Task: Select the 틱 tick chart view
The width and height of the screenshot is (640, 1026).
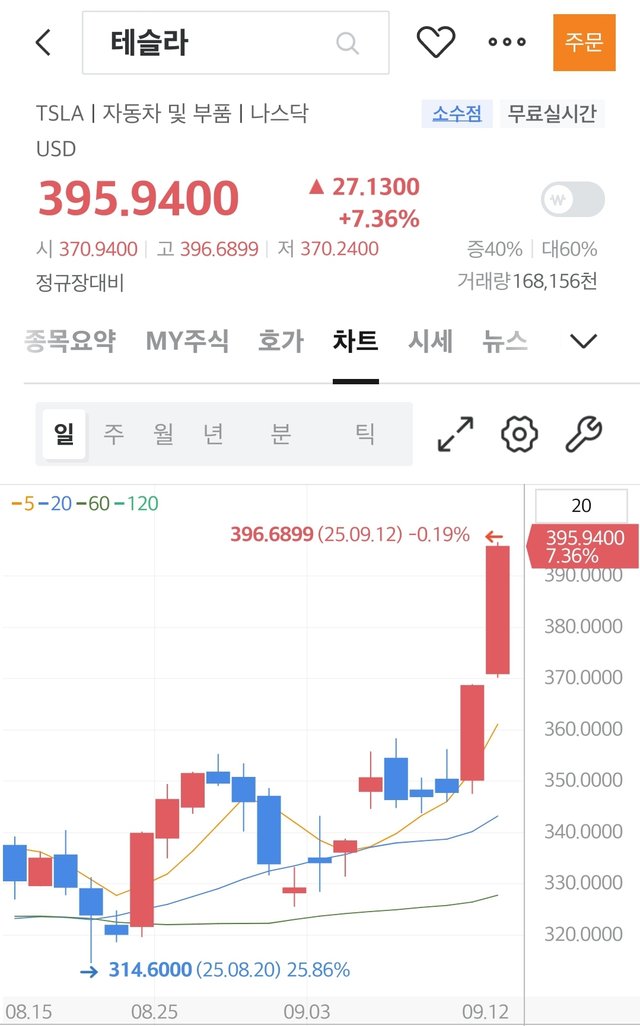Action: point(366,434)
